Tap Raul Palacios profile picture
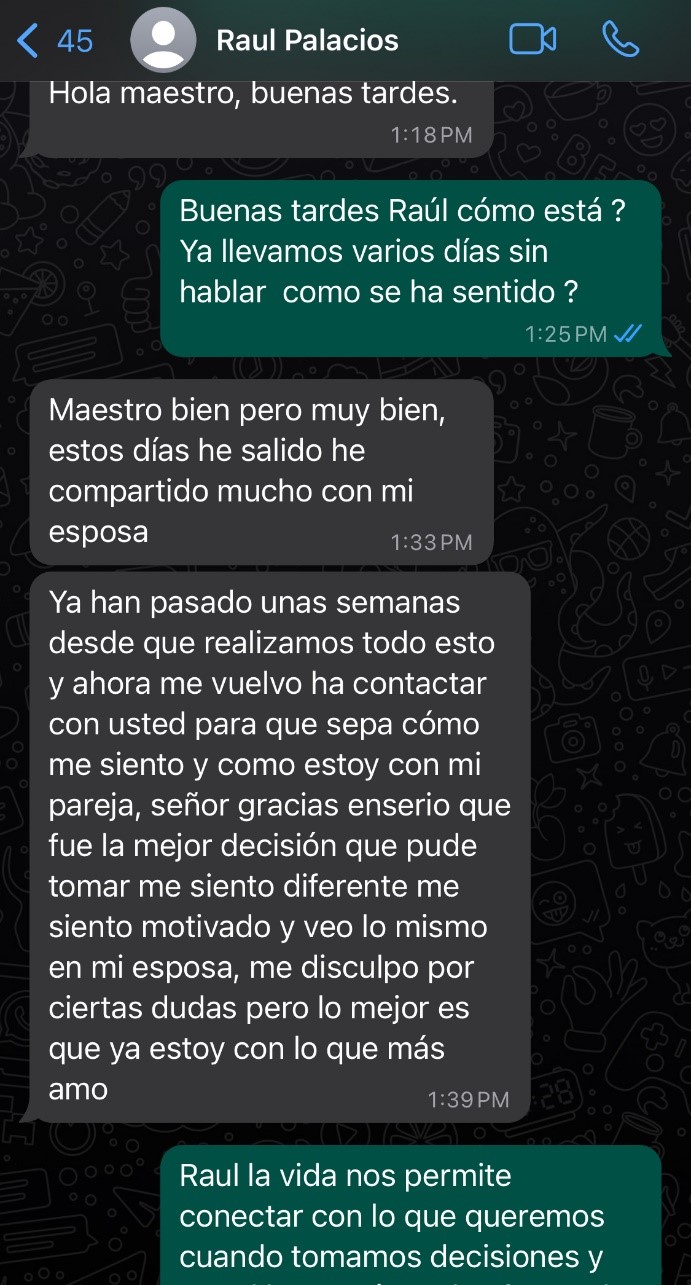 (164, 40)
